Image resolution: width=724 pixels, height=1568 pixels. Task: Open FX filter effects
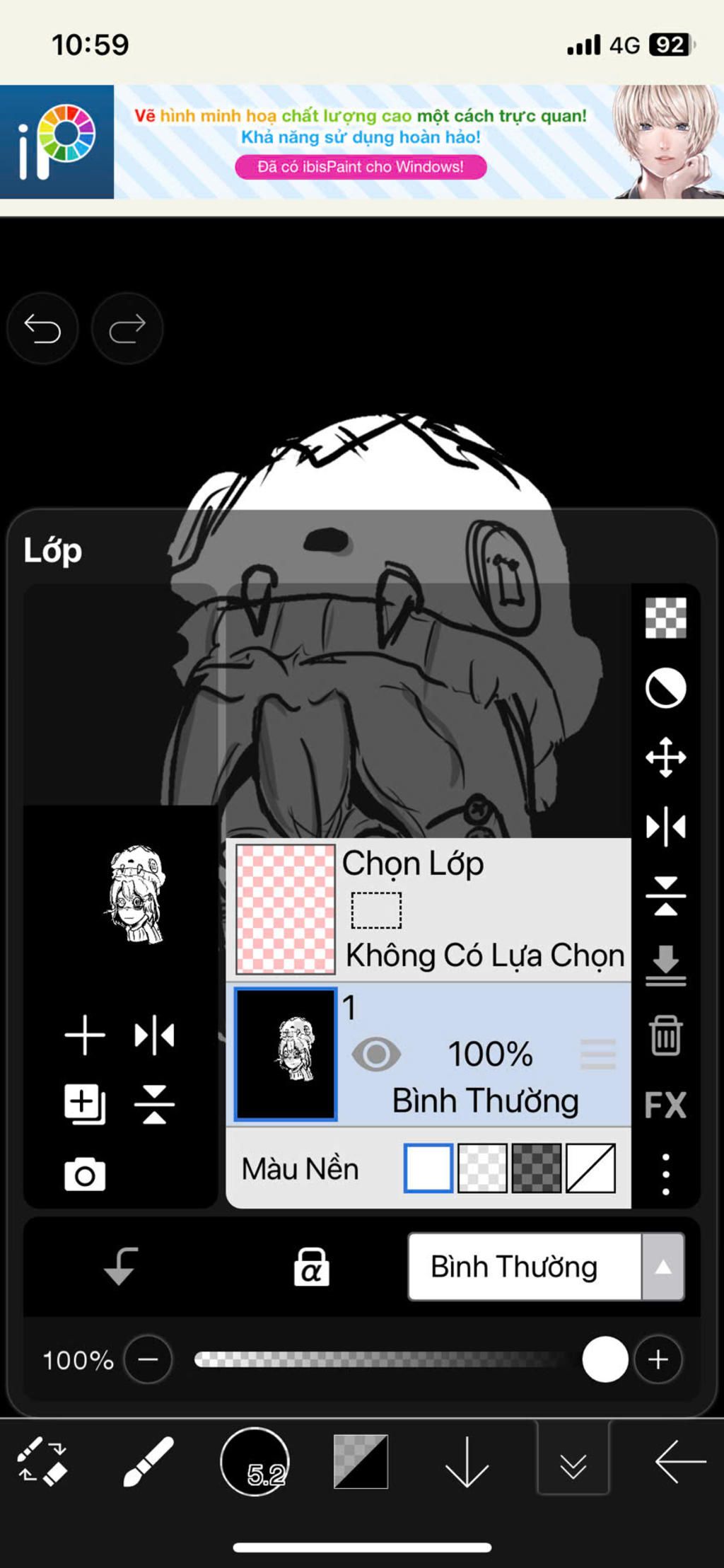click(x=665, y=1105)
